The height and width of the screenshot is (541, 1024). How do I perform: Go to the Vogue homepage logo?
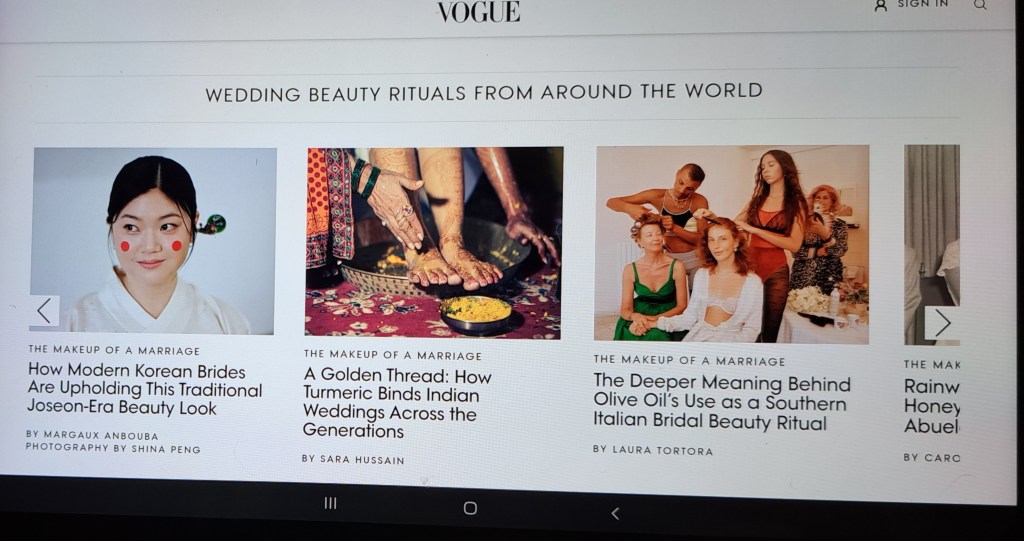(x=479, y=12)
